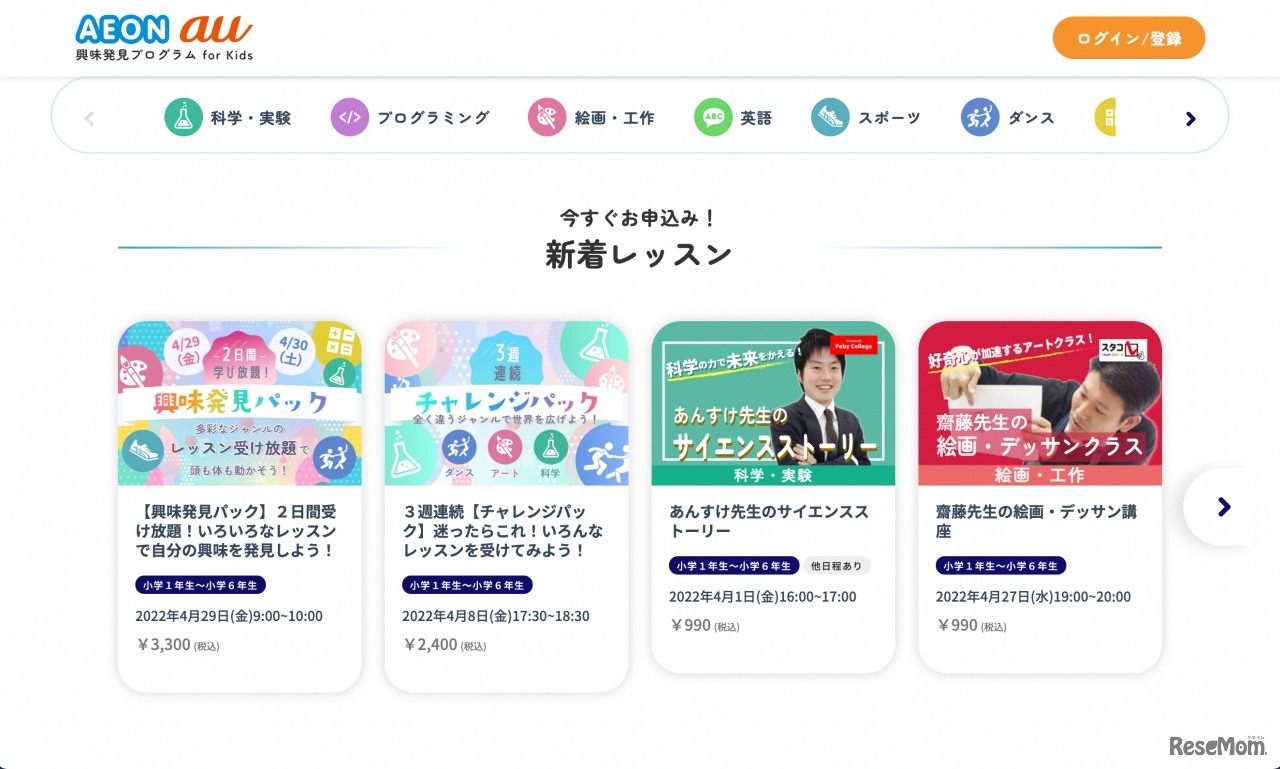
Task: Select the 絵画・工作 category
Action: tap(591, 117)
